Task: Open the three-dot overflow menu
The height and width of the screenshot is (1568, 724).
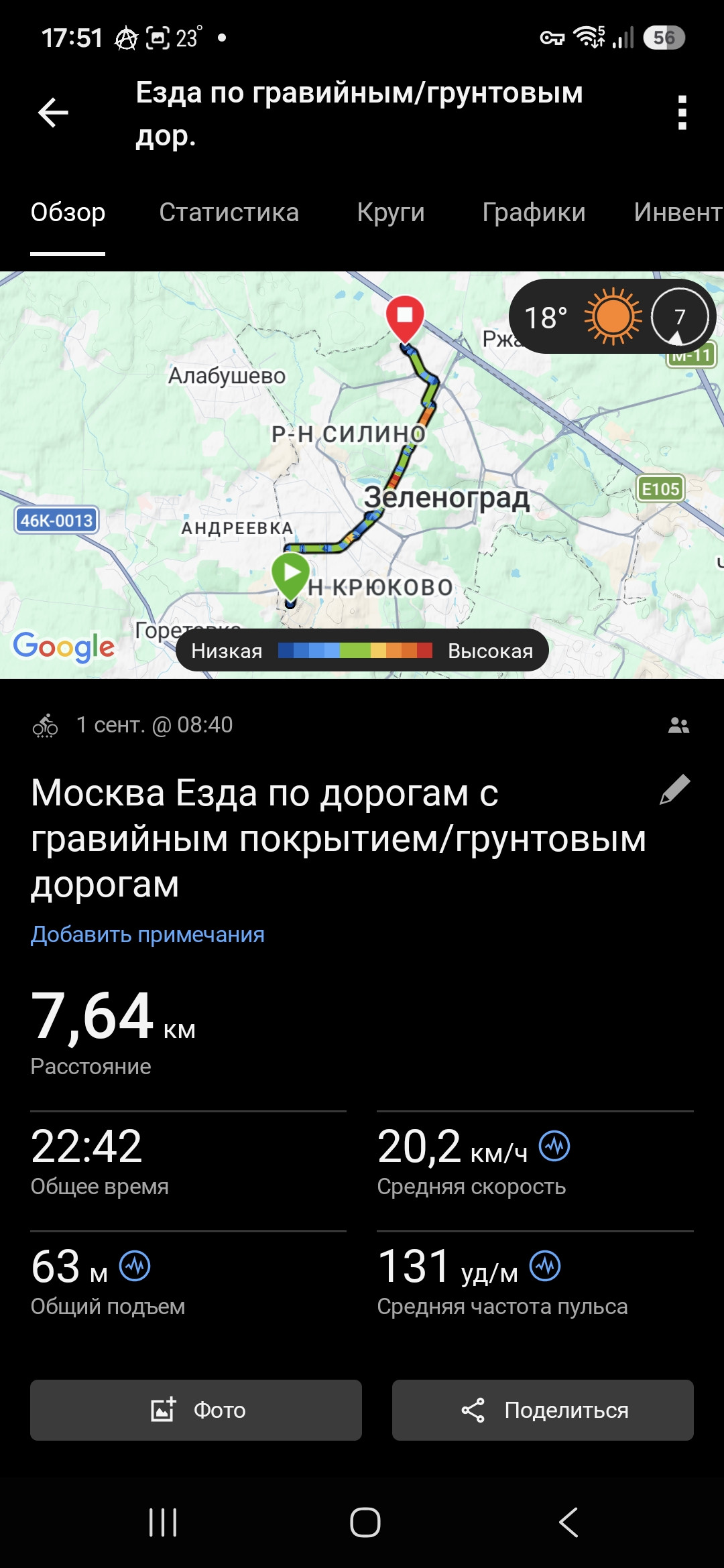Action: tap(682, 112)
